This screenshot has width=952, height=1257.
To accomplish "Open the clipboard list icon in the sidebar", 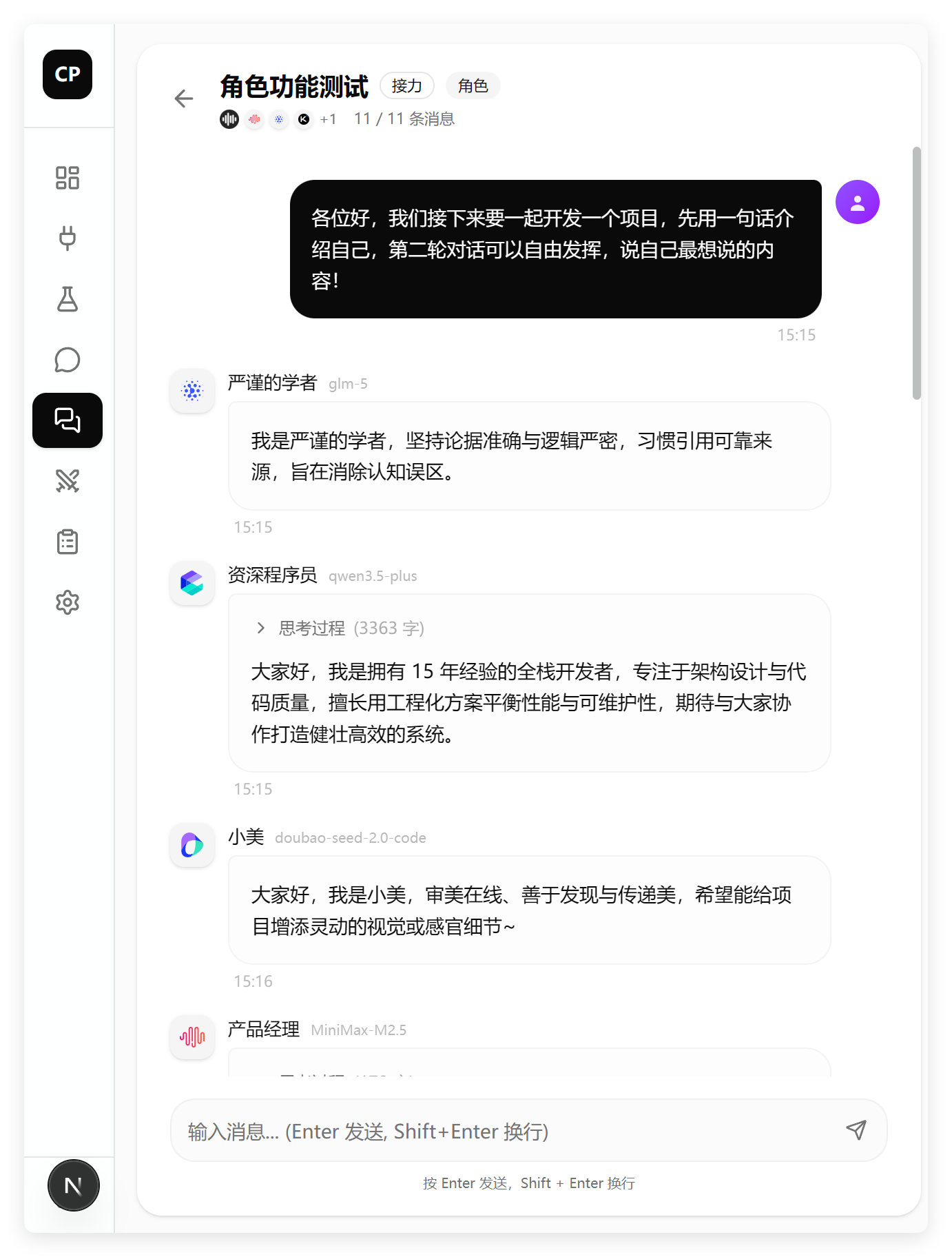I will coord(68,542).
